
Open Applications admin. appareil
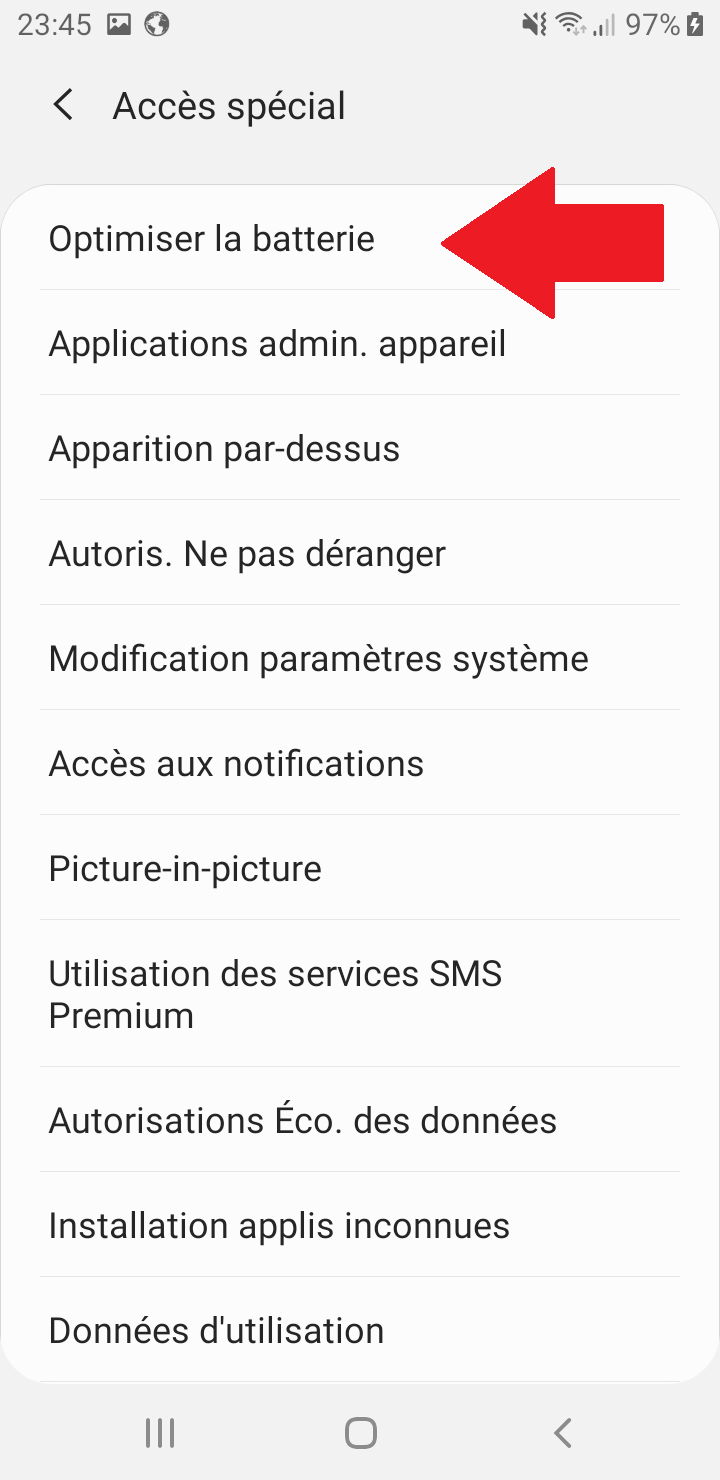(360, 343)
